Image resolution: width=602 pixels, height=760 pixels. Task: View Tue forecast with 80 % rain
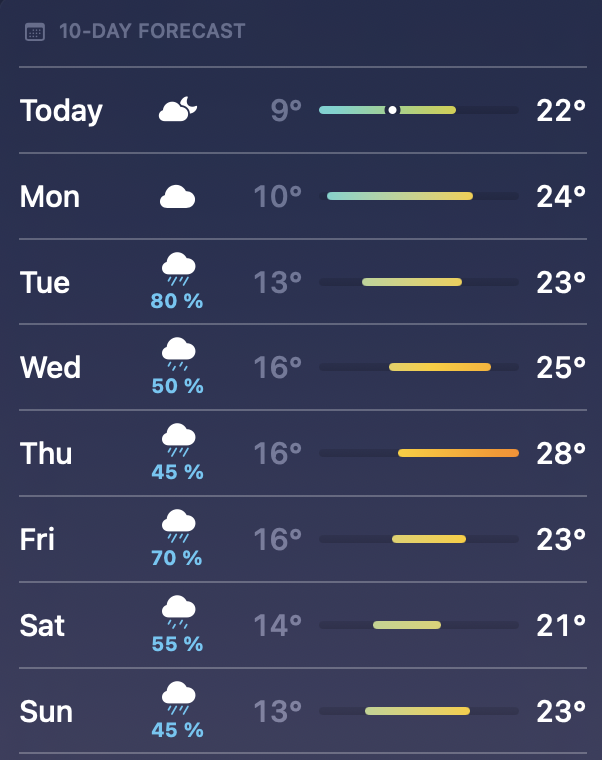click(303, 282)
